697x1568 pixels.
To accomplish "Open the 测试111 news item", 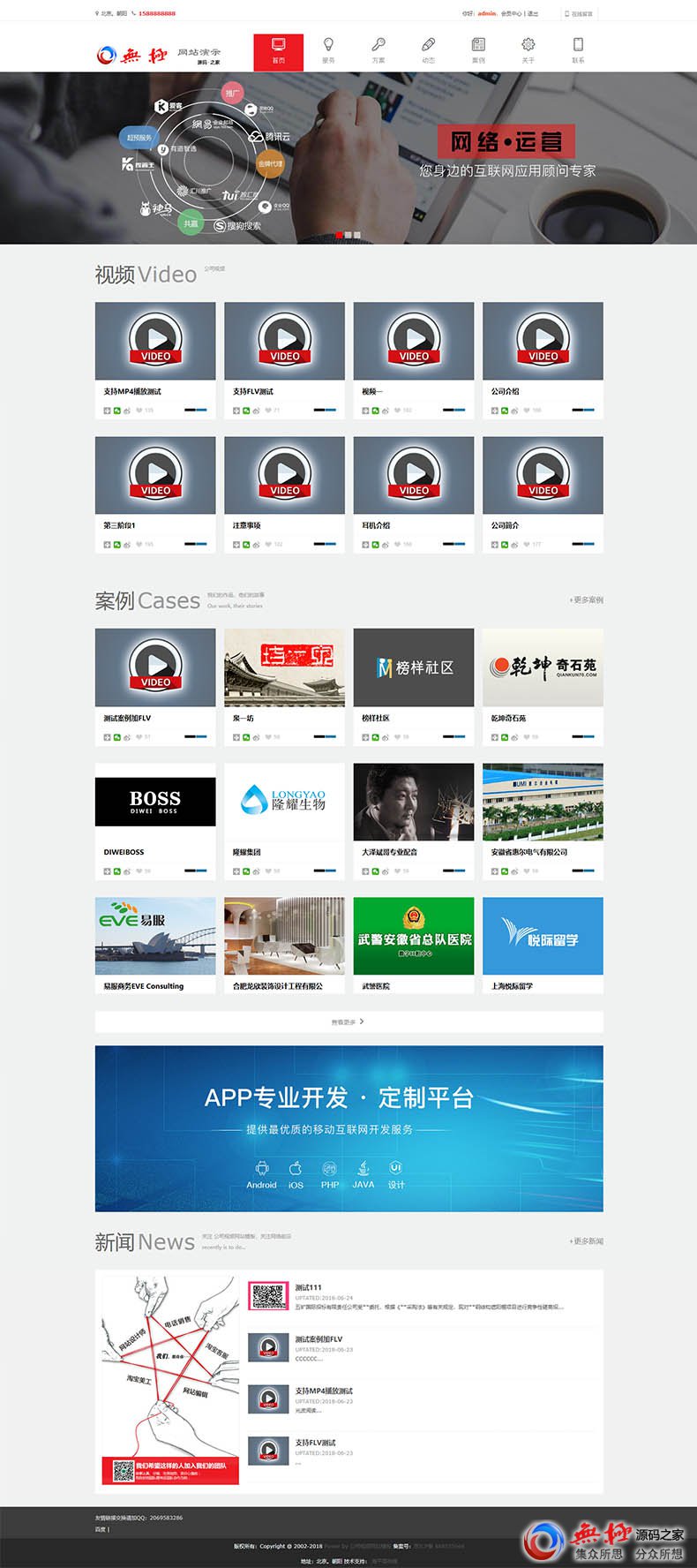I will 309,1287.
